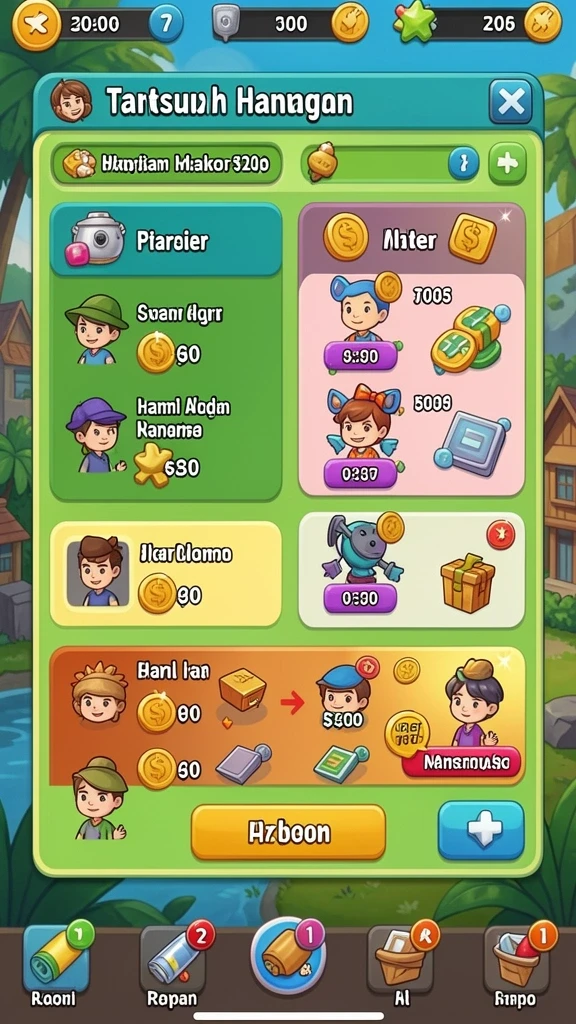Open the Alater section header
Image resolution: width=576 pixels, height=1024 pixels.
click(411, 238)
